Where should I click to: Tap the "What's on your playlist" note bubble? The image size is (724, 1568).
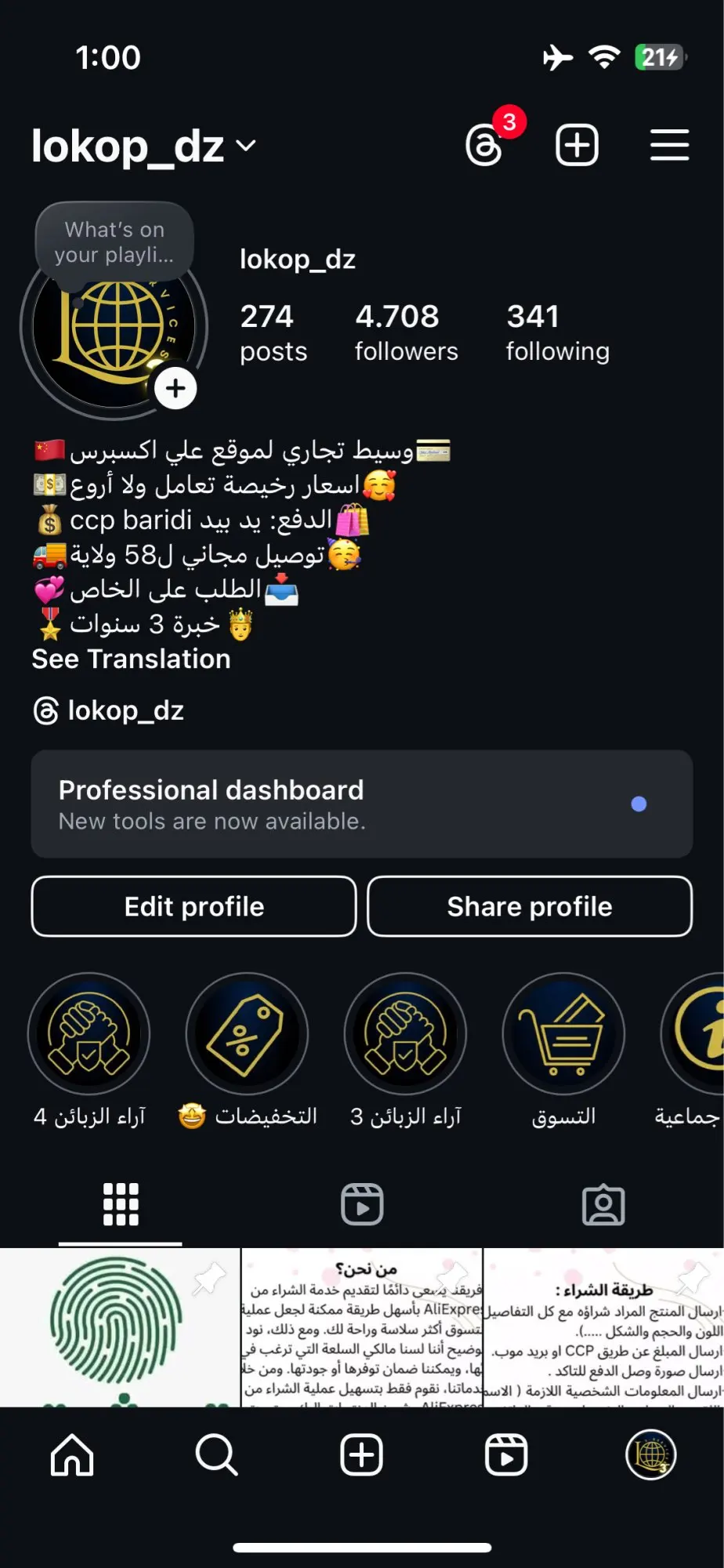[114, 241]
